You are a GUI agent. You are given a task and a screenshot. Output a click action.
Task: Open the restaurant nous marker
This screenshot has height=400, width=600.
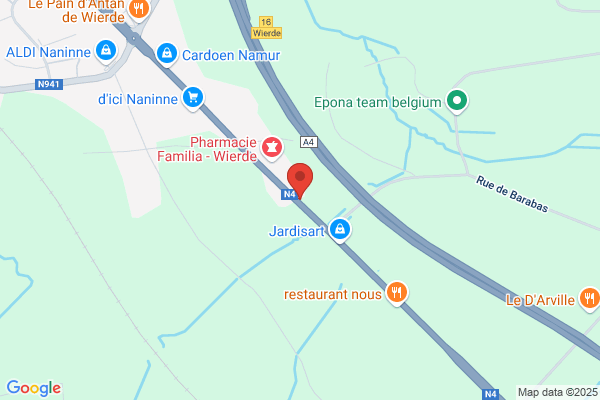click(x=397, y=294)
